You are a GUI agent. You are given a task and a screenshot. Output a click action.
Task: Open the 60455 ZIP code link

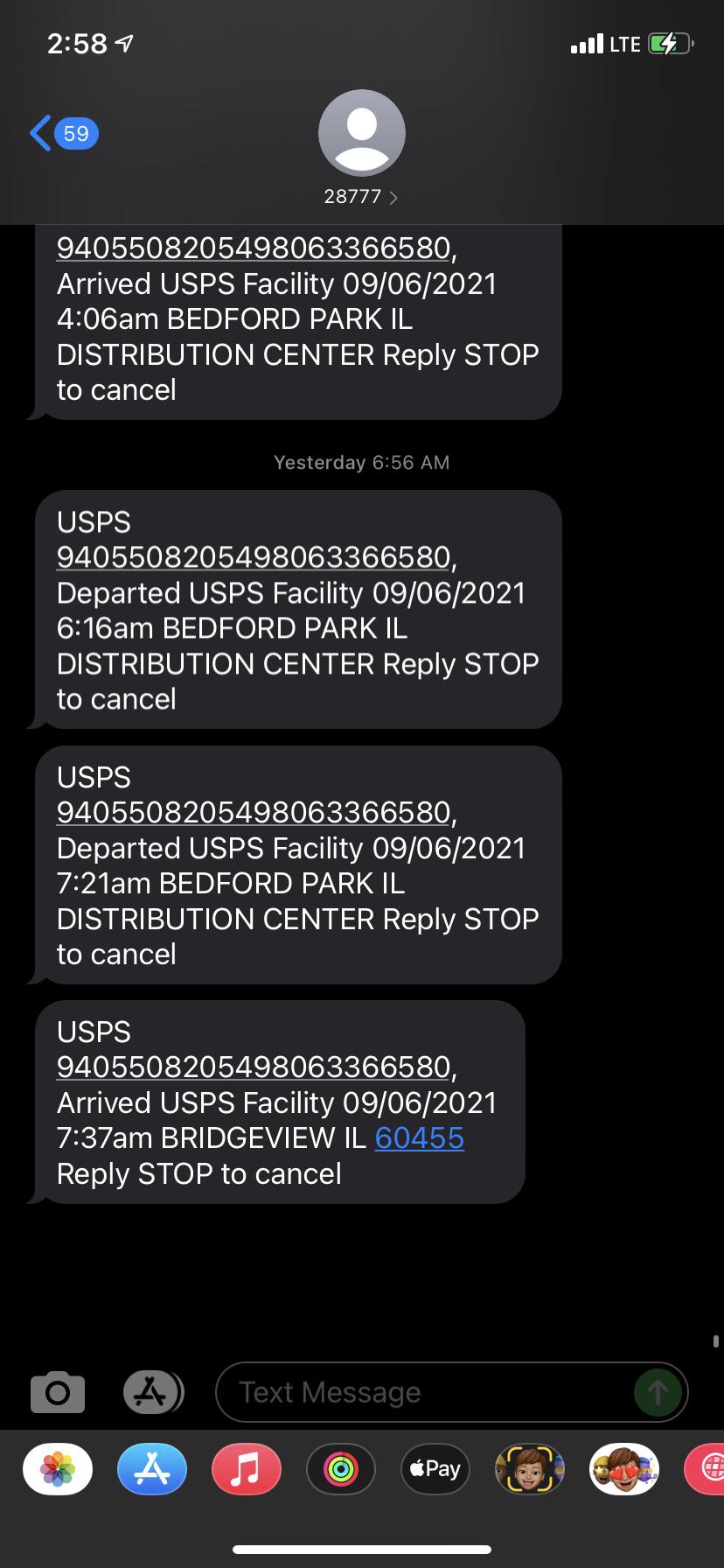[419, 1137]
